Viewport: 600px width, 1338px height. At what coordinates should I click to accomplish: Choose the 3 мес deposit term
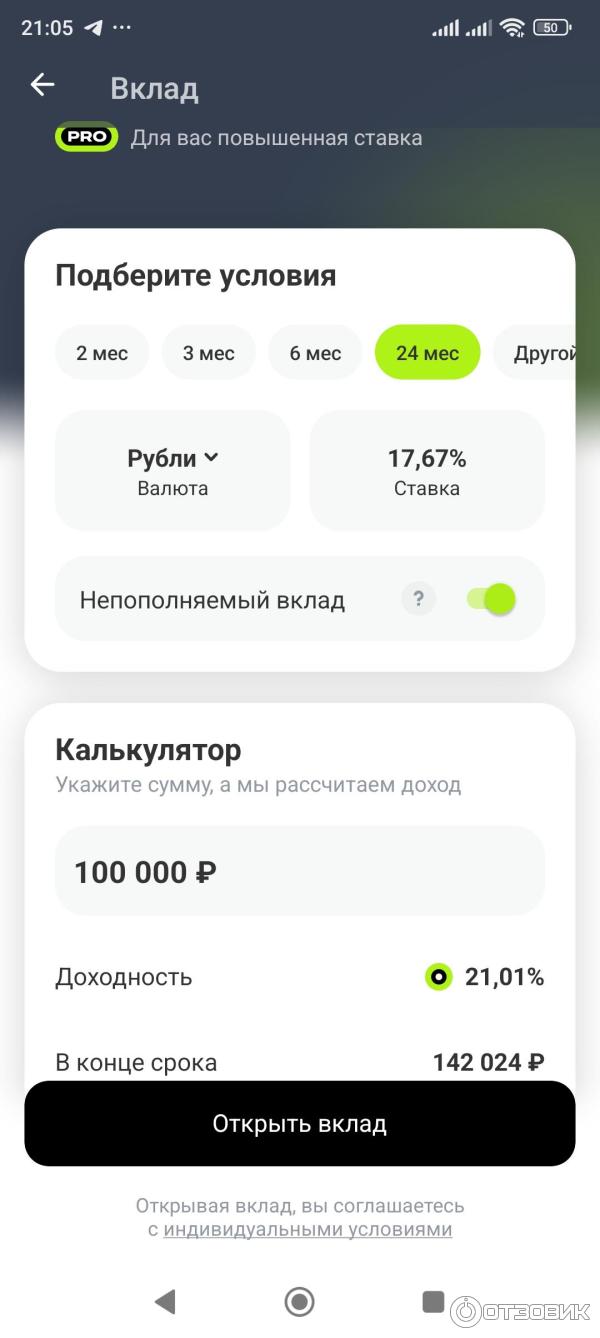209,353
